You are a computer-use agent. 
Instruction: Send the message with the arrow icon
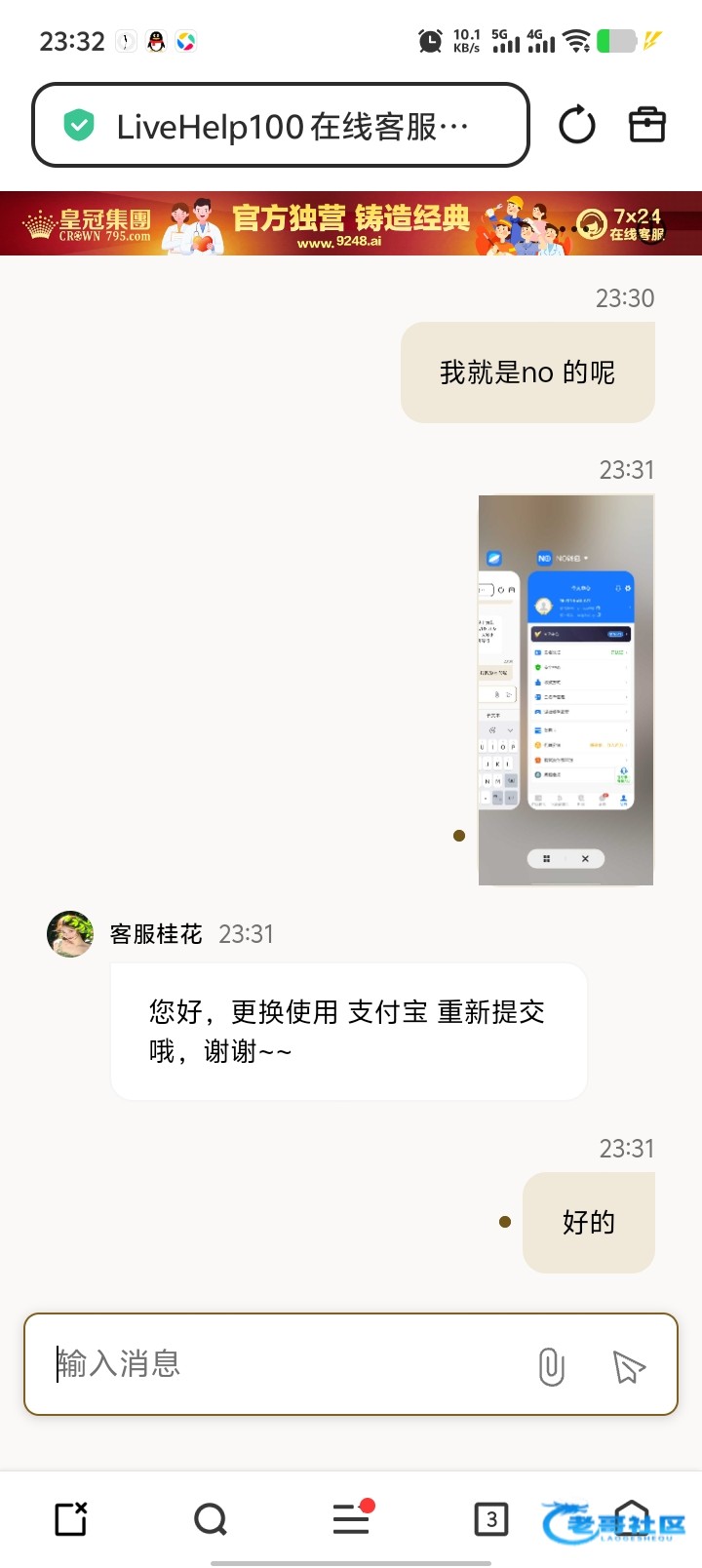[629, 1366]
